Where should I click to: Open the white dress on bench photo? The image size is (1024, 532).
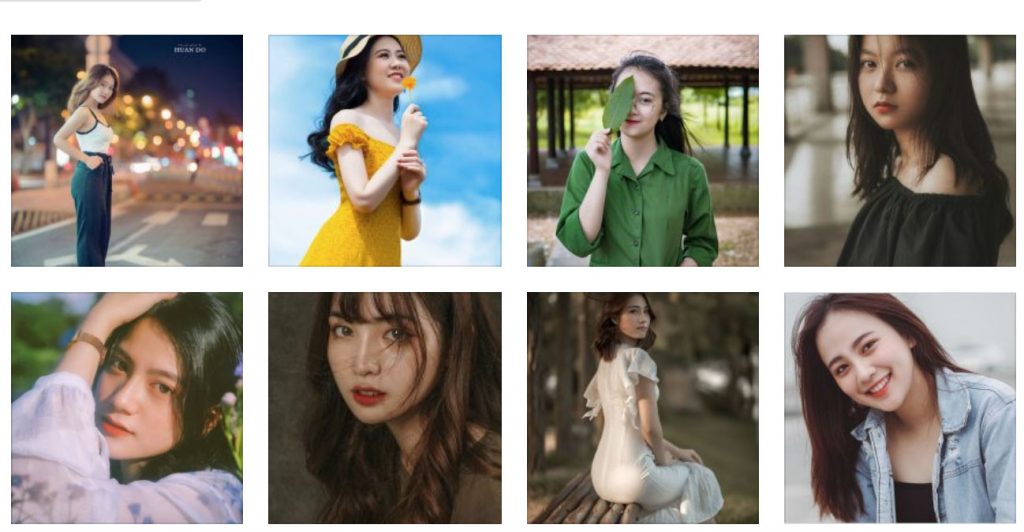coord(643,408)
